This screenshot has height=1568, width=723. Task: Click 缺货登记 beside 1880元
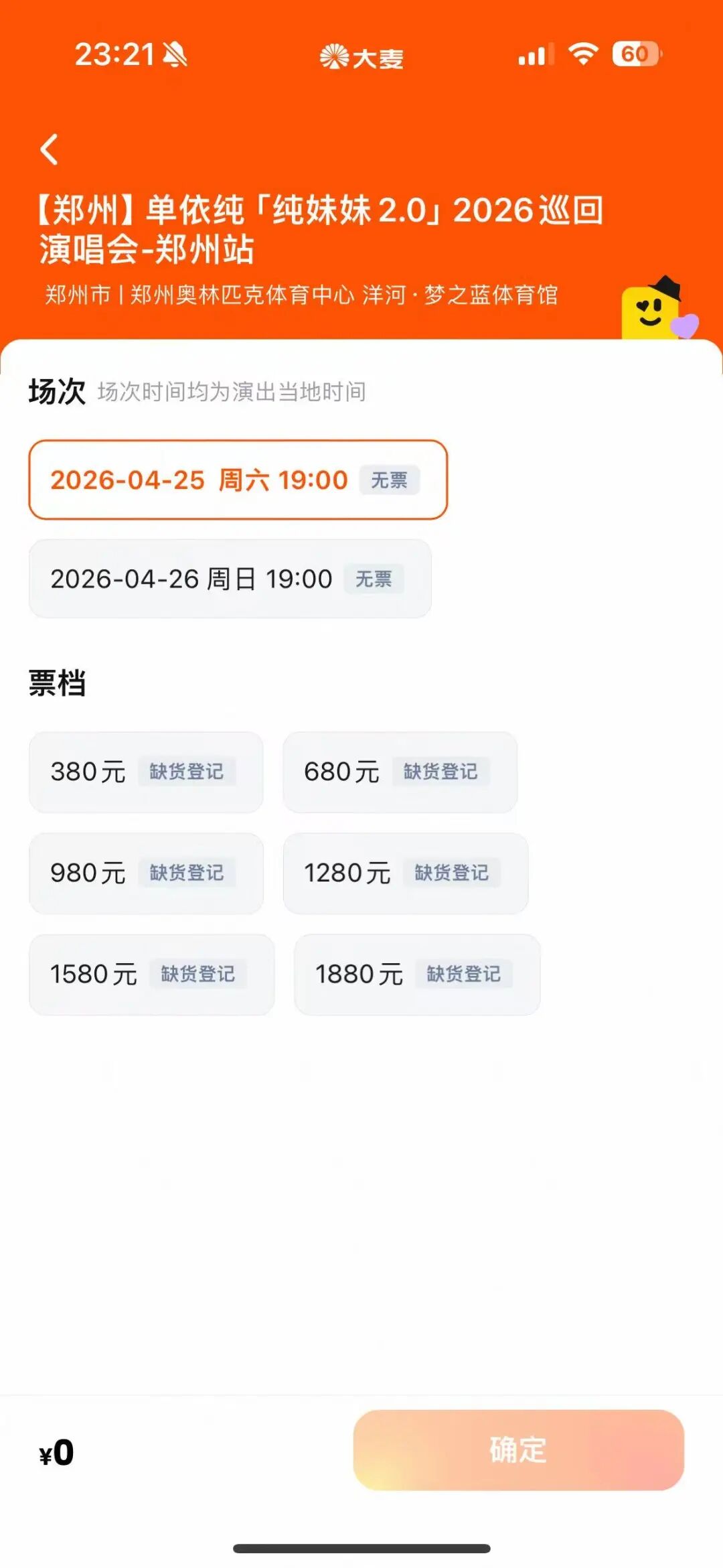pyautogui.click(x=463, y=975)
